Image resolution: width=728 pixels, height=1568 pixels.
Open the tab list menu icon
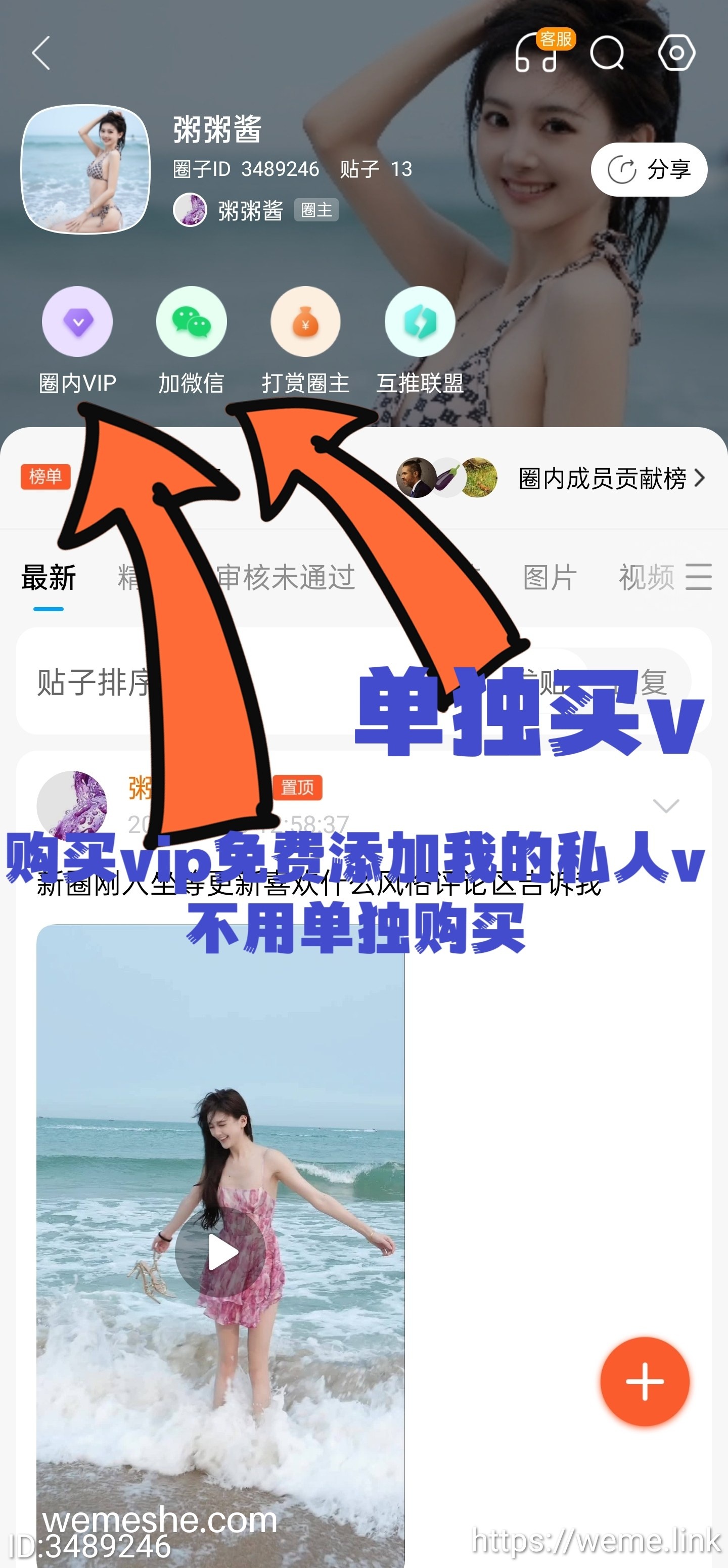coord(698,577)
